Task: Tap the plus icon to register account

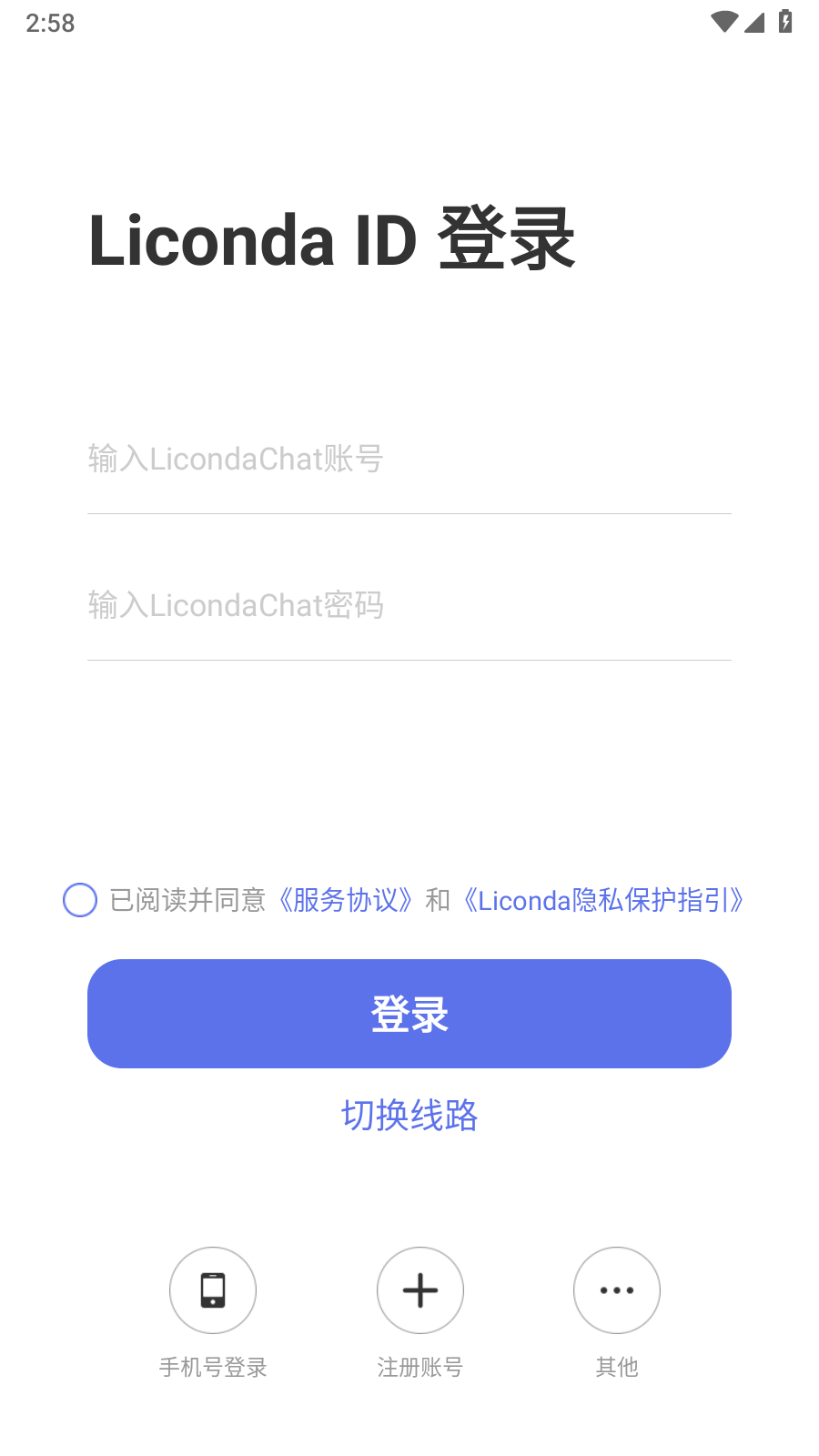Action: 420,1290
